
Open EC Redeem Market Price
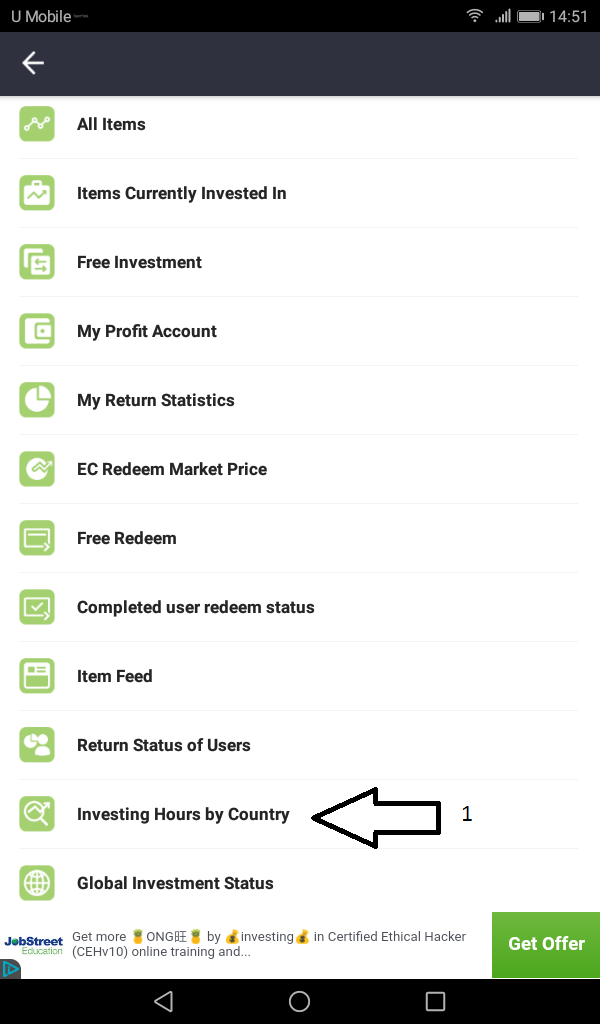tap(171, 469)
